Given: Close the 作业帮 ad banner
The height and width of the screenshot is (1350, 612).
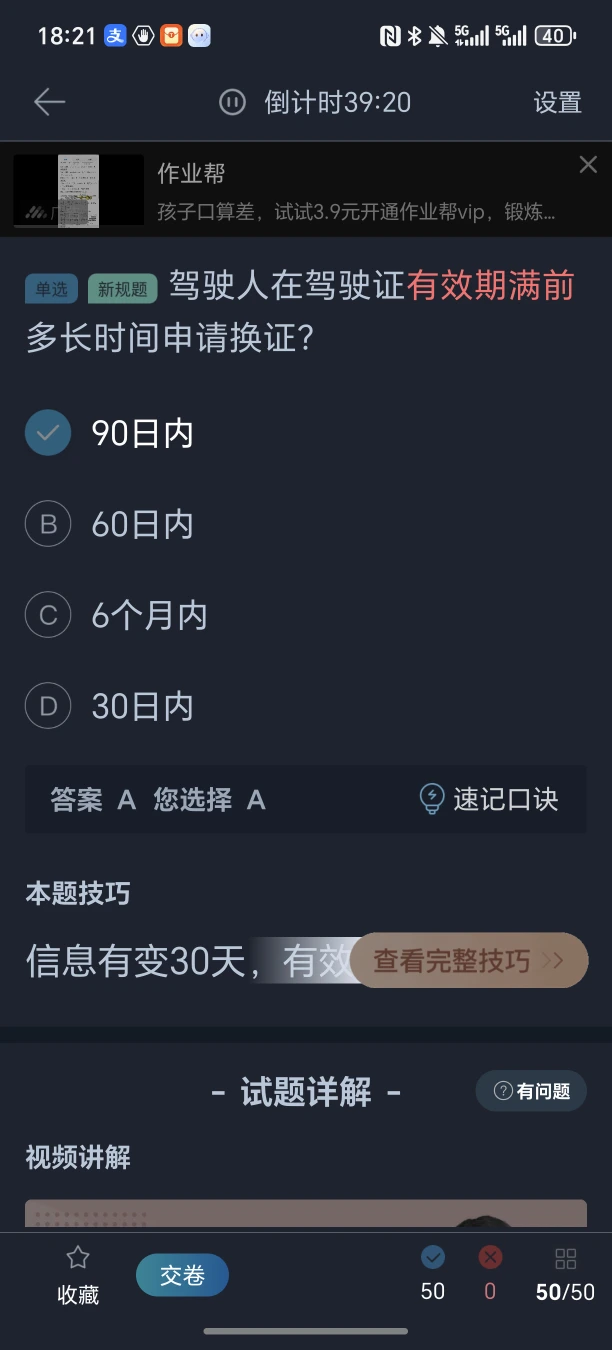Looking at the screenshot, I should coord(588,164).
